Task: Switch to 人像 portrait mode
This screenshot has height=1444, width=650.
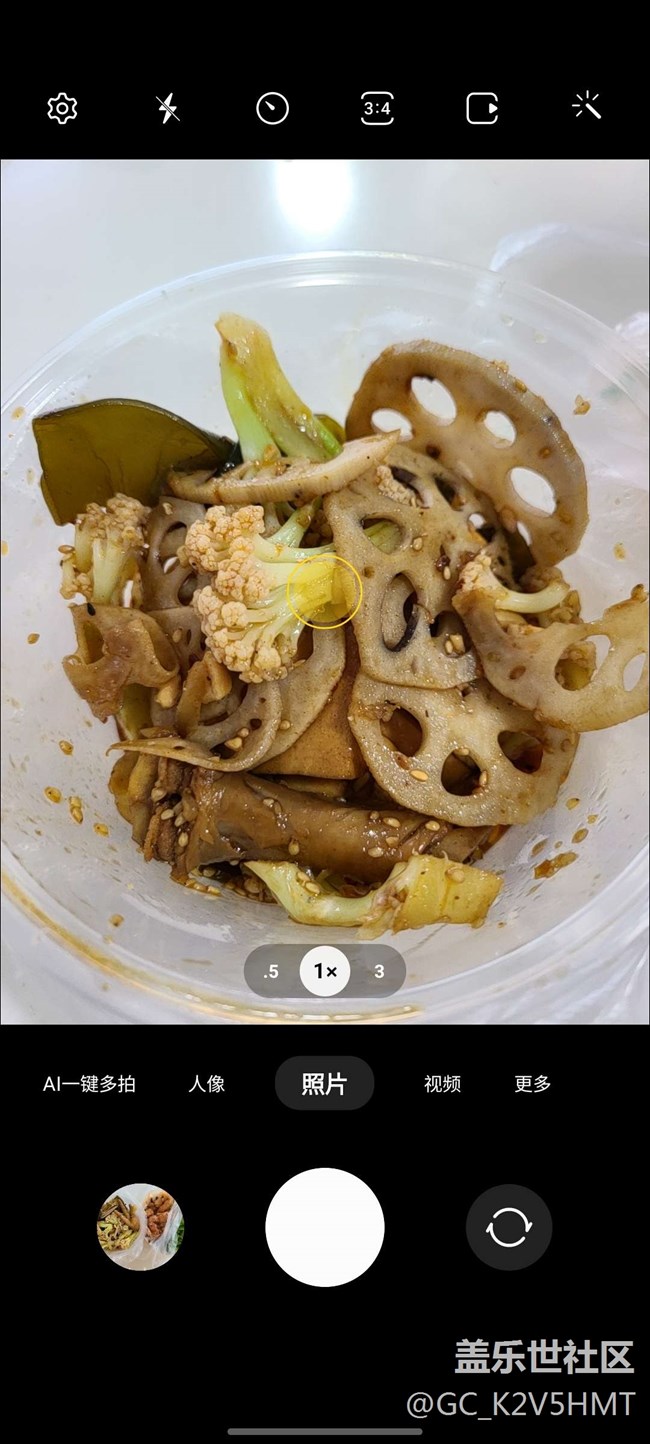Action: tap(207, 1083)
